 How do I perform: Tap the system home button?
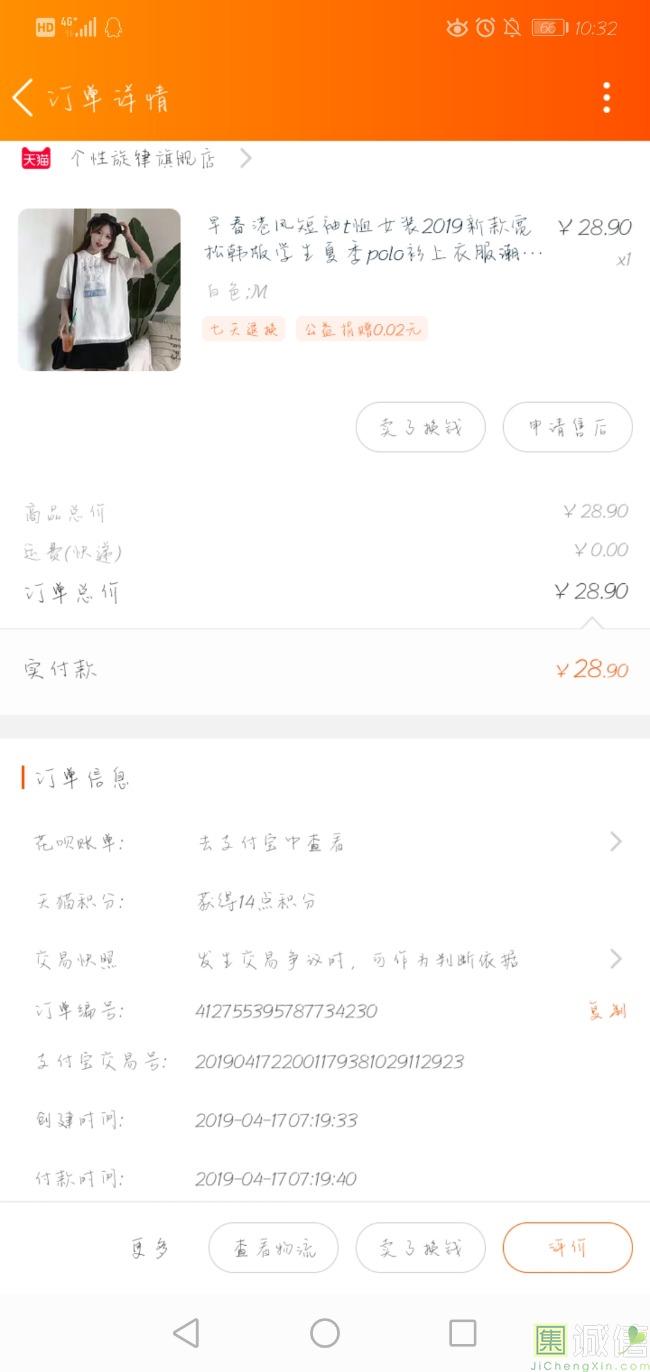pos(325,1333)
